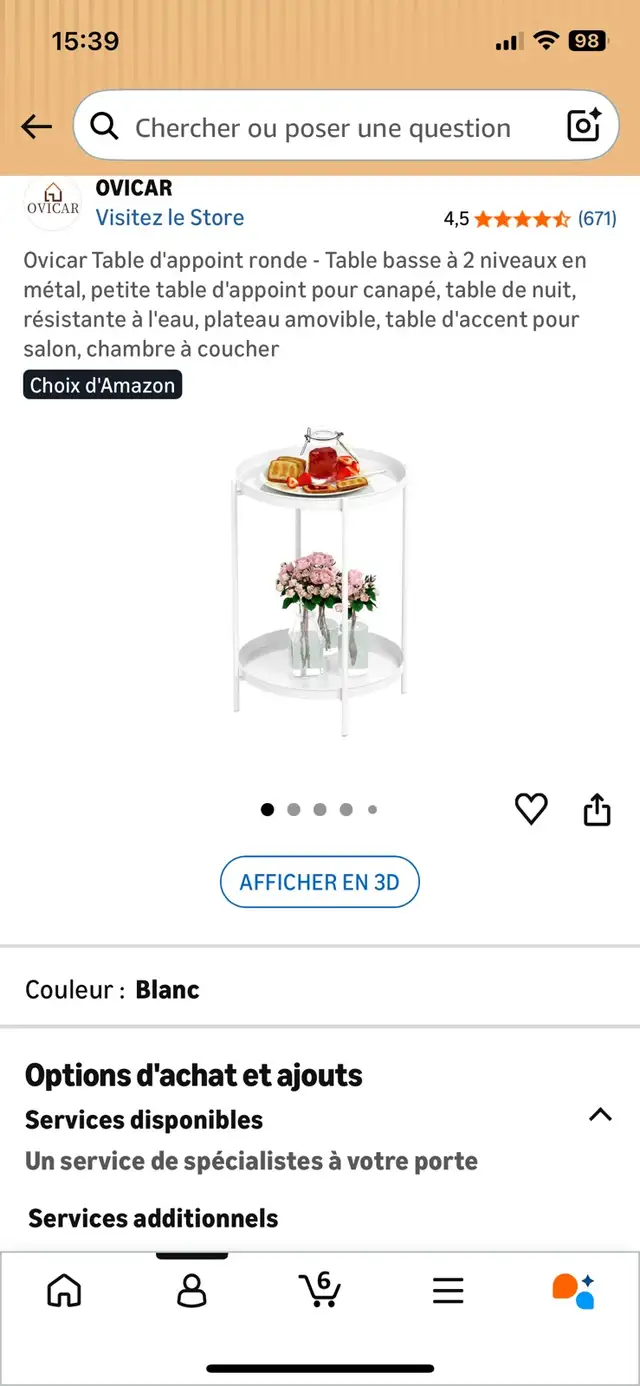Open the account profile tab
Screen dimensions: 640x1386
click(191, 1290)
